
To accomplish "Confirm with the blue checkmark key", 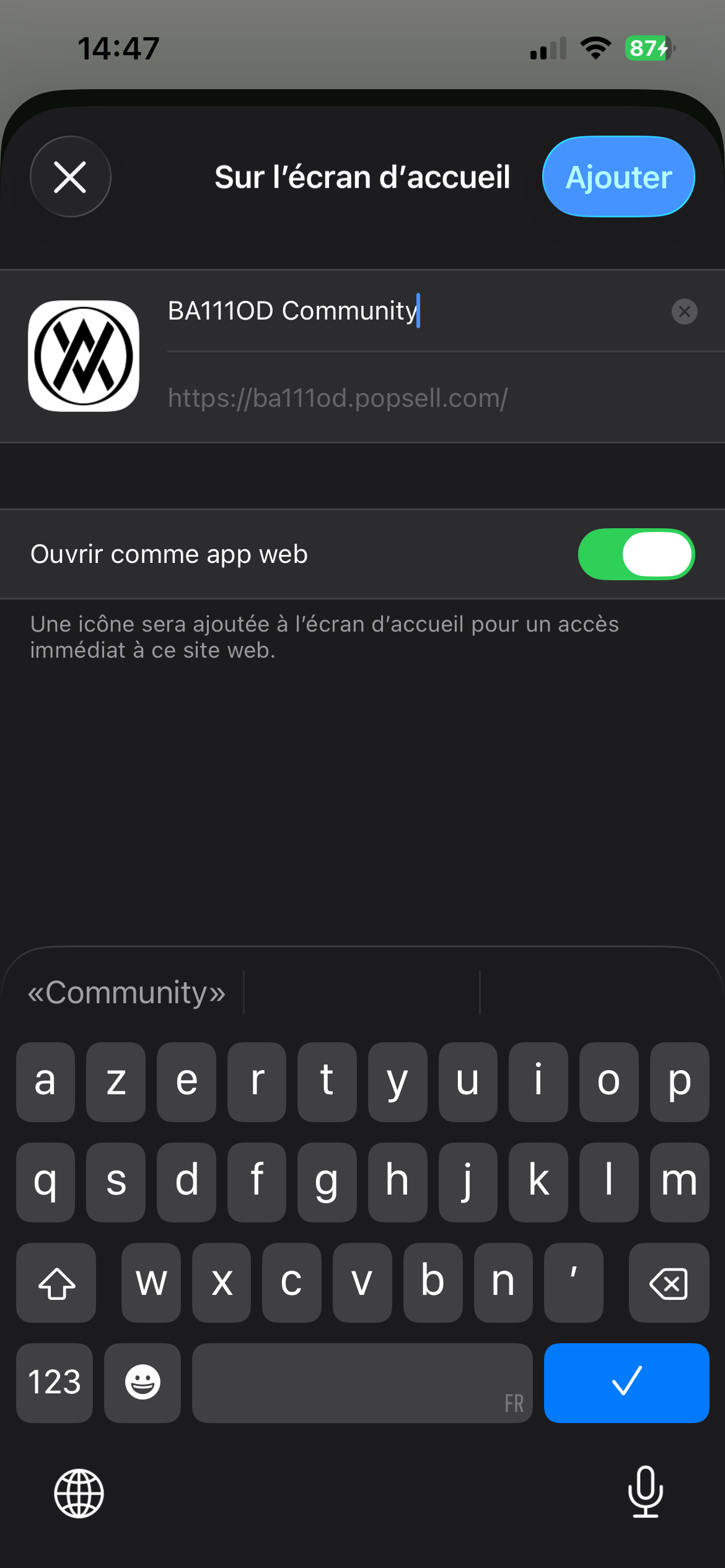I will [x=626, y=1382].
